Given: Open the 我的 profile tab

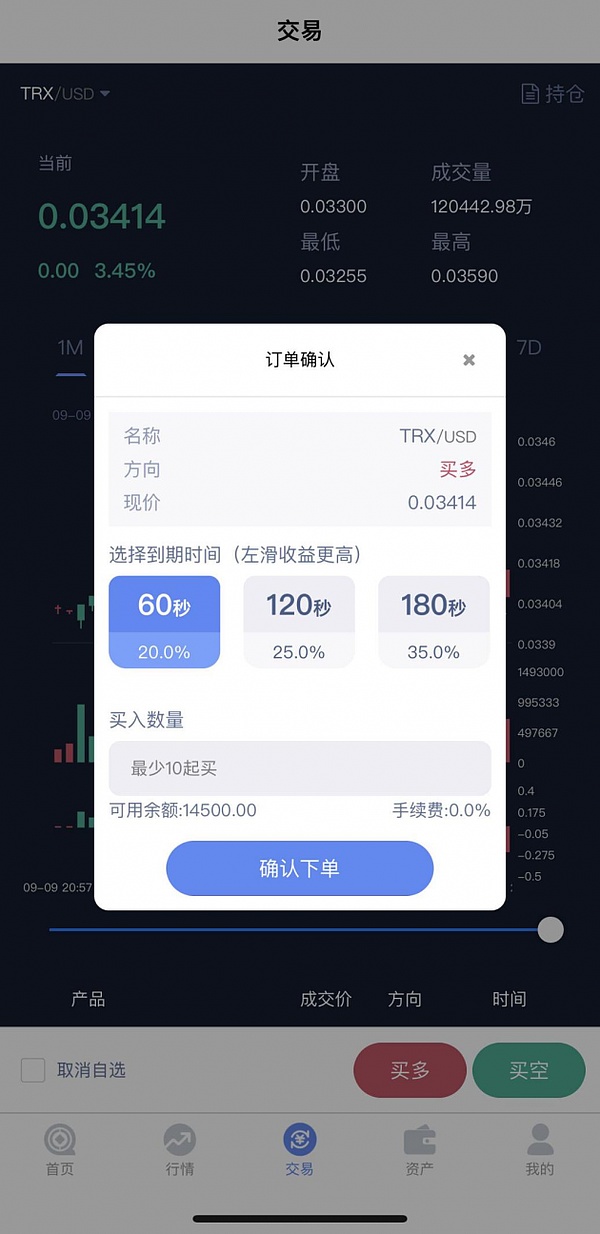Looking at the screenshot, I should coord(540,1150).
